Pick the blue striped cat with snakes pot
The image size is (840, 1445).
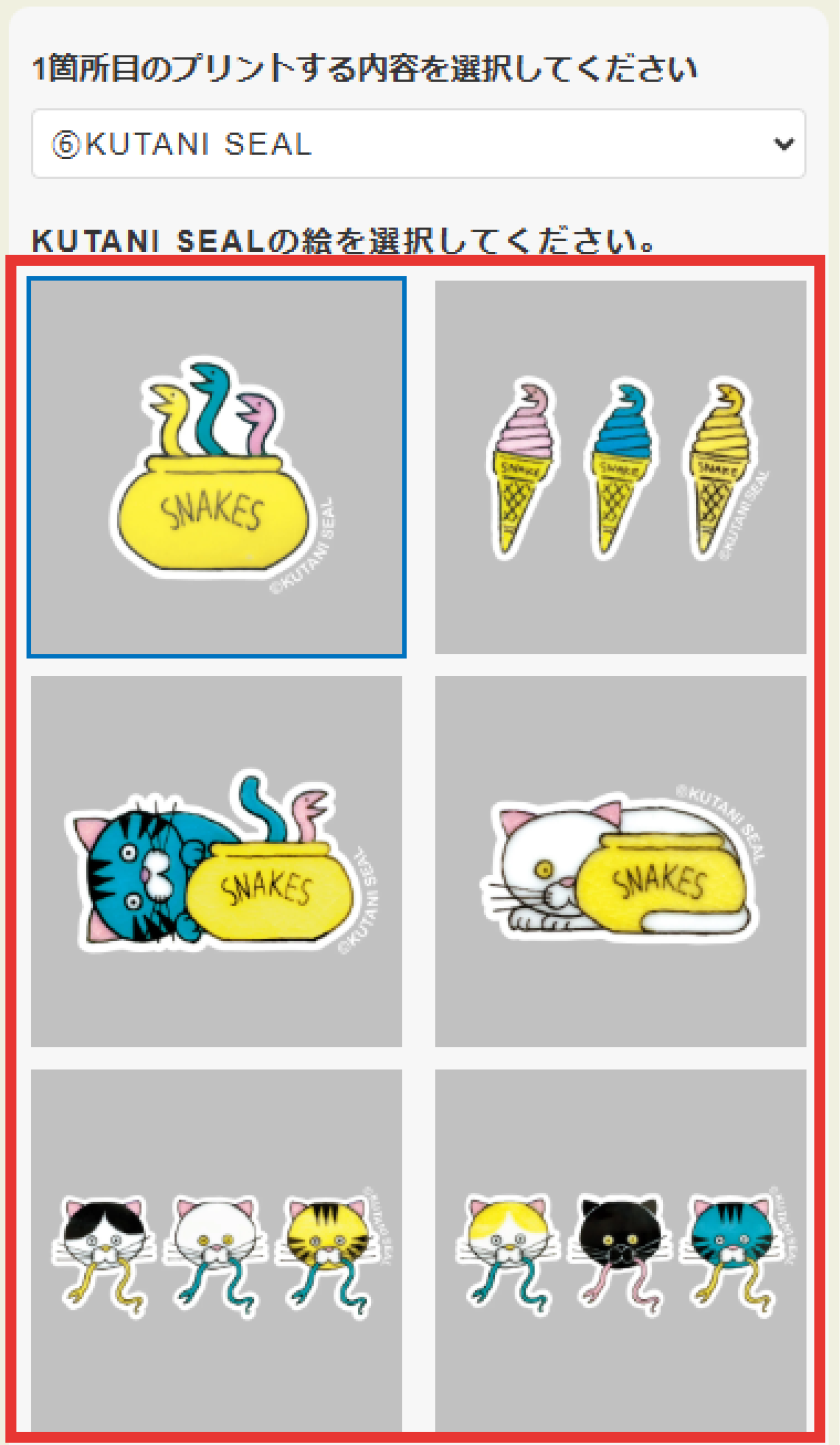pos(216,861)
